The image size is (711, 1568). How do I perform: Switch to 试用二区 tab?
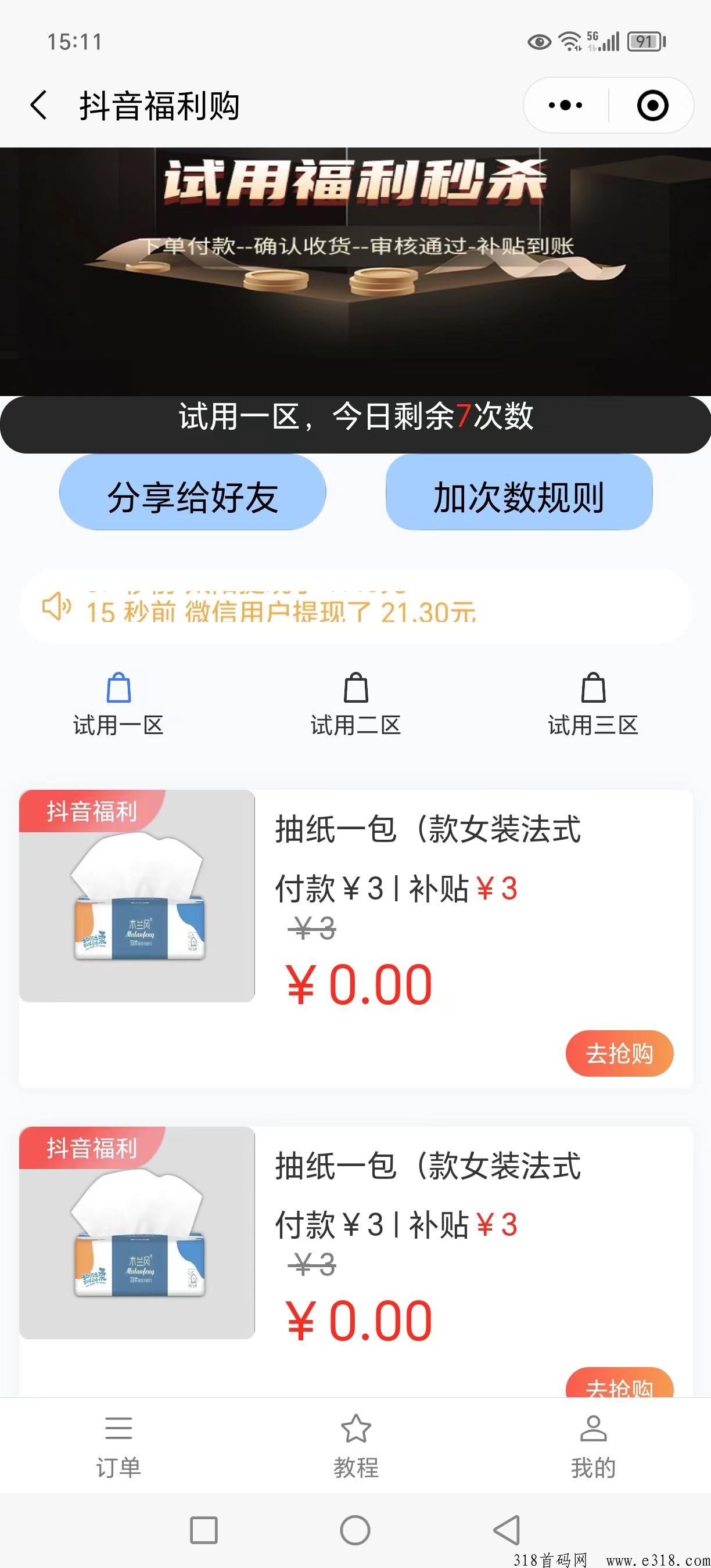355,704
